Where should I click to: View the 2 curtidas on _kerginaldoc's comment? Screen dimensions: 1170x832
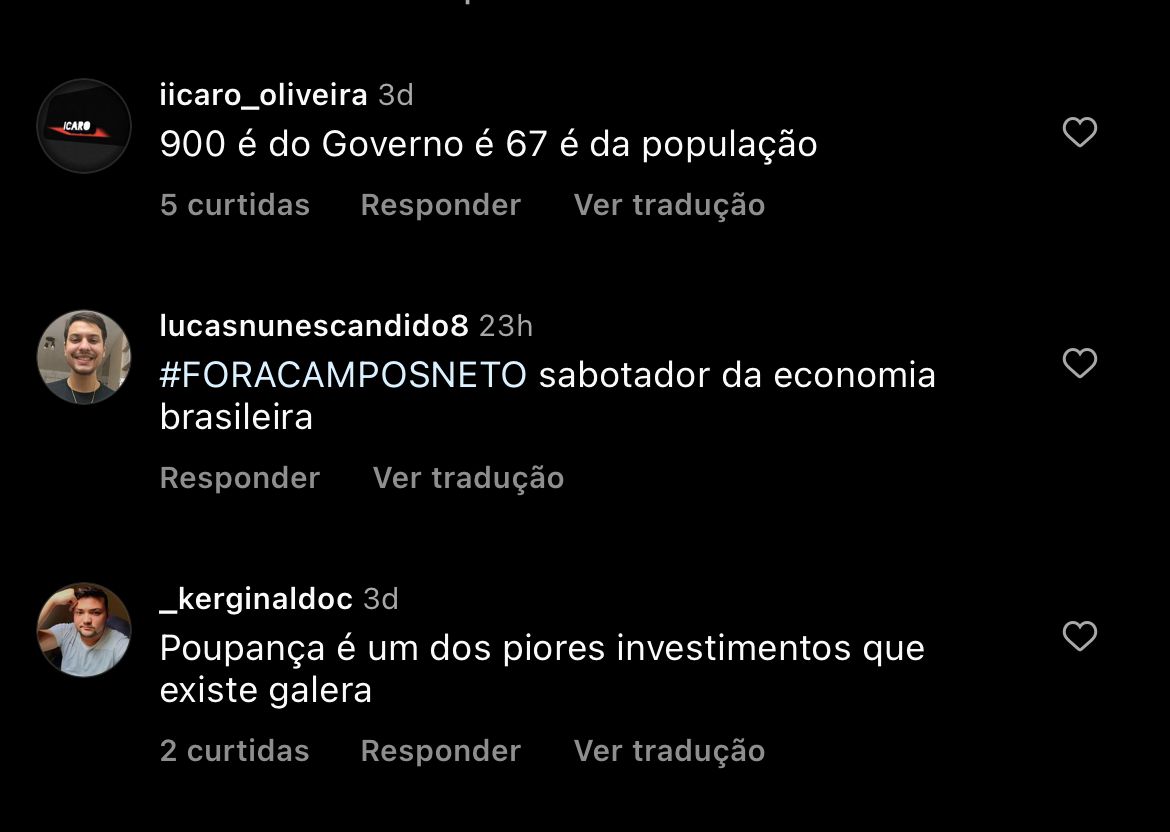234,751
